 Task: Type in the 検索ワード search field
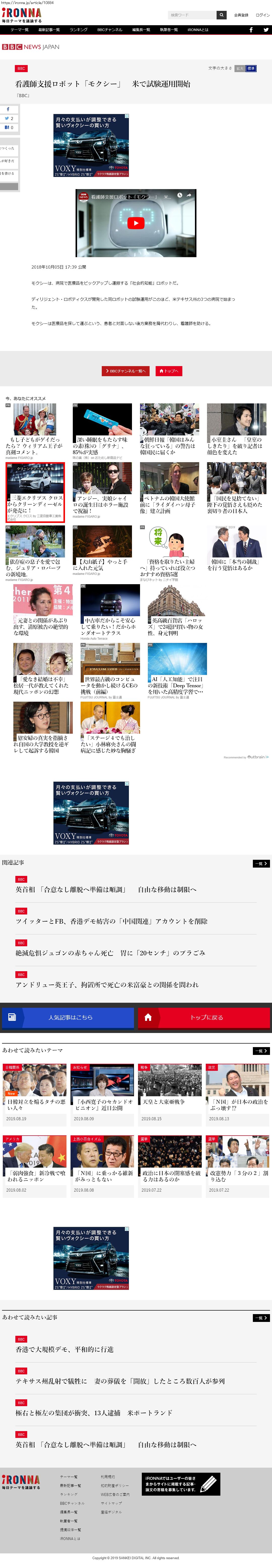pyautogui.click(x=192, y=15)
